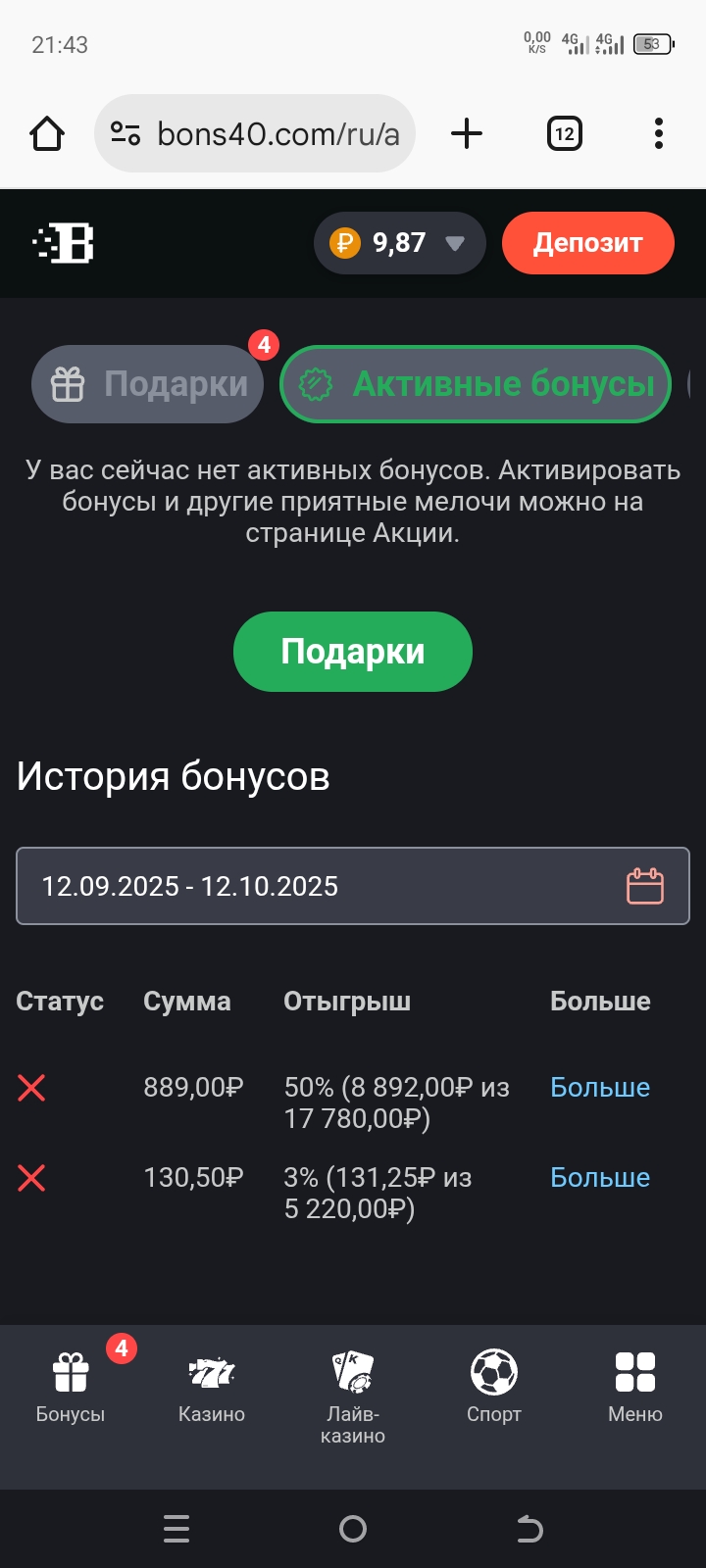This screenshot has height=1568, width=706.
Task: Open the browser home page
Action: 47,133
